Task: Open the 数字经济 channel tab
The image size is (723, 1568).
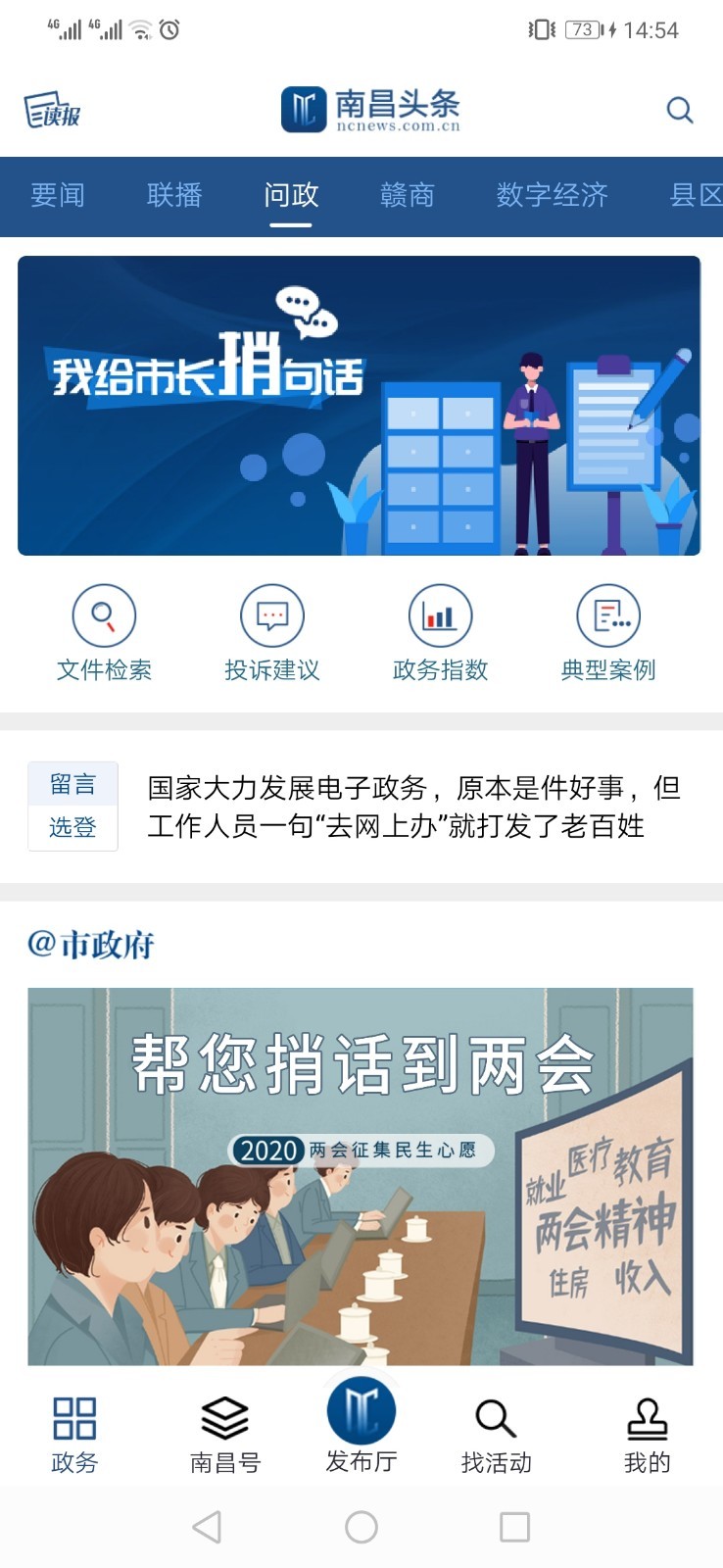Action: pyautogui.click(x=552, y=196)
